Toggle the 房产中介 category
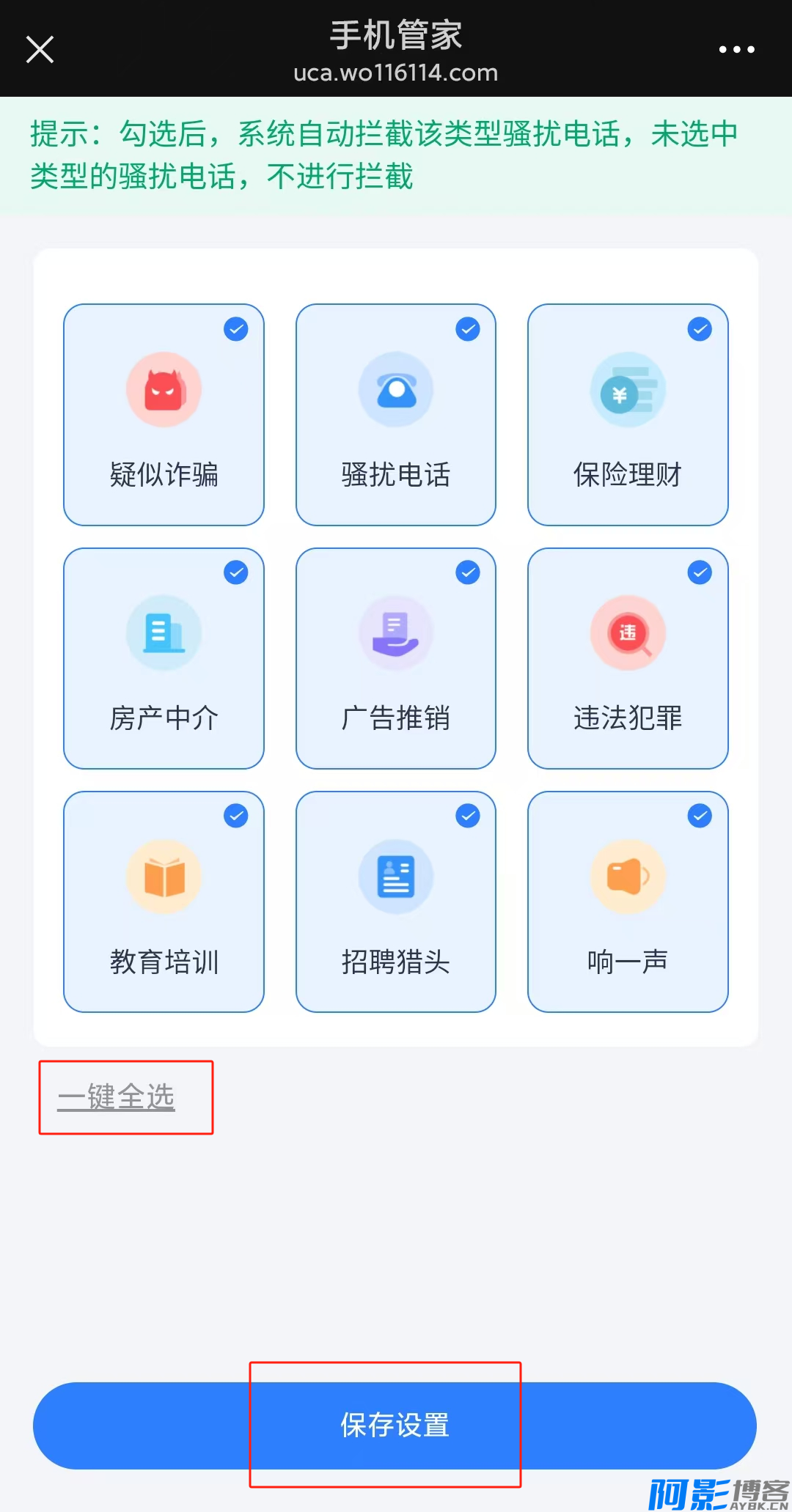The image size is (792, 1512). tap(164, 658)
